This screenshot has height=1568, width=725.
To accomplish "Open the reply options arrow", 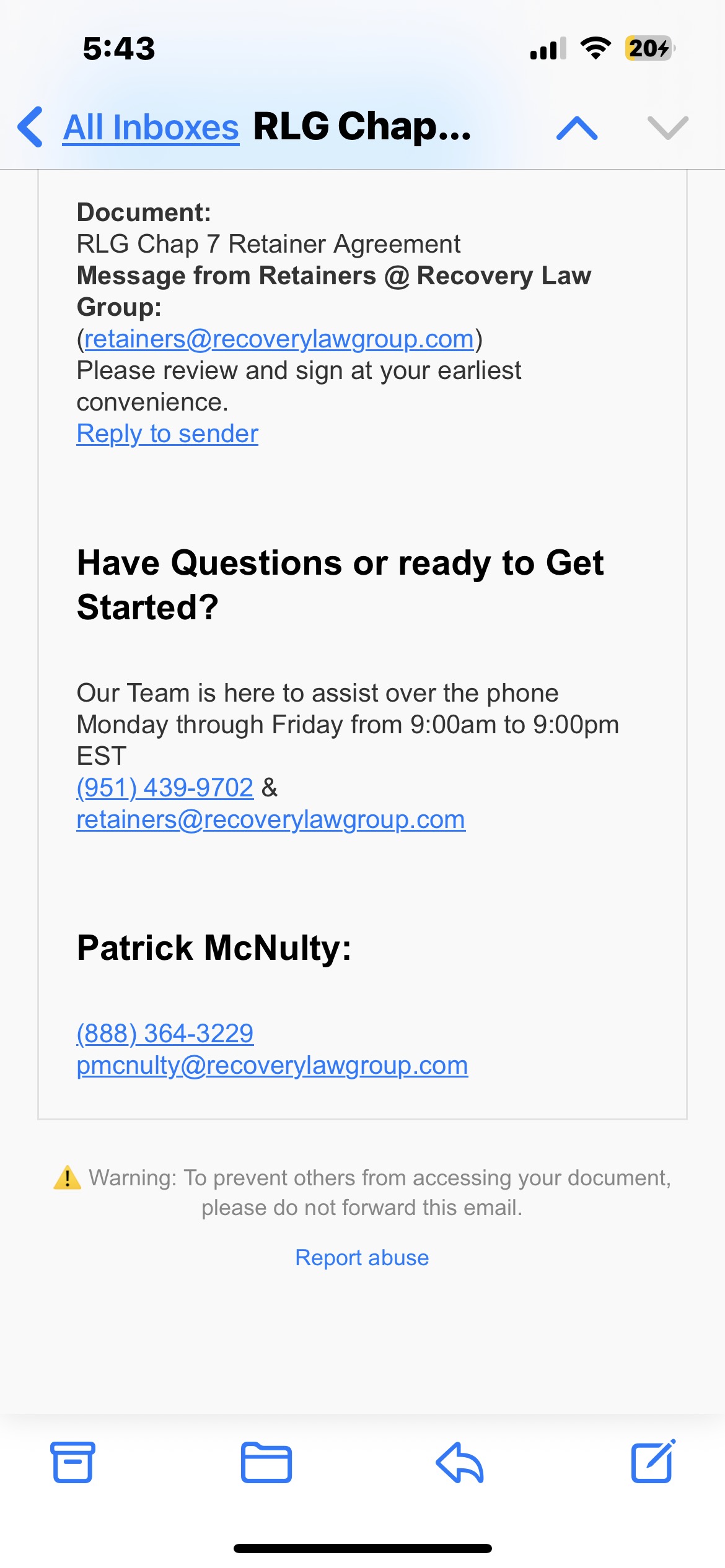I will 460,1463.
